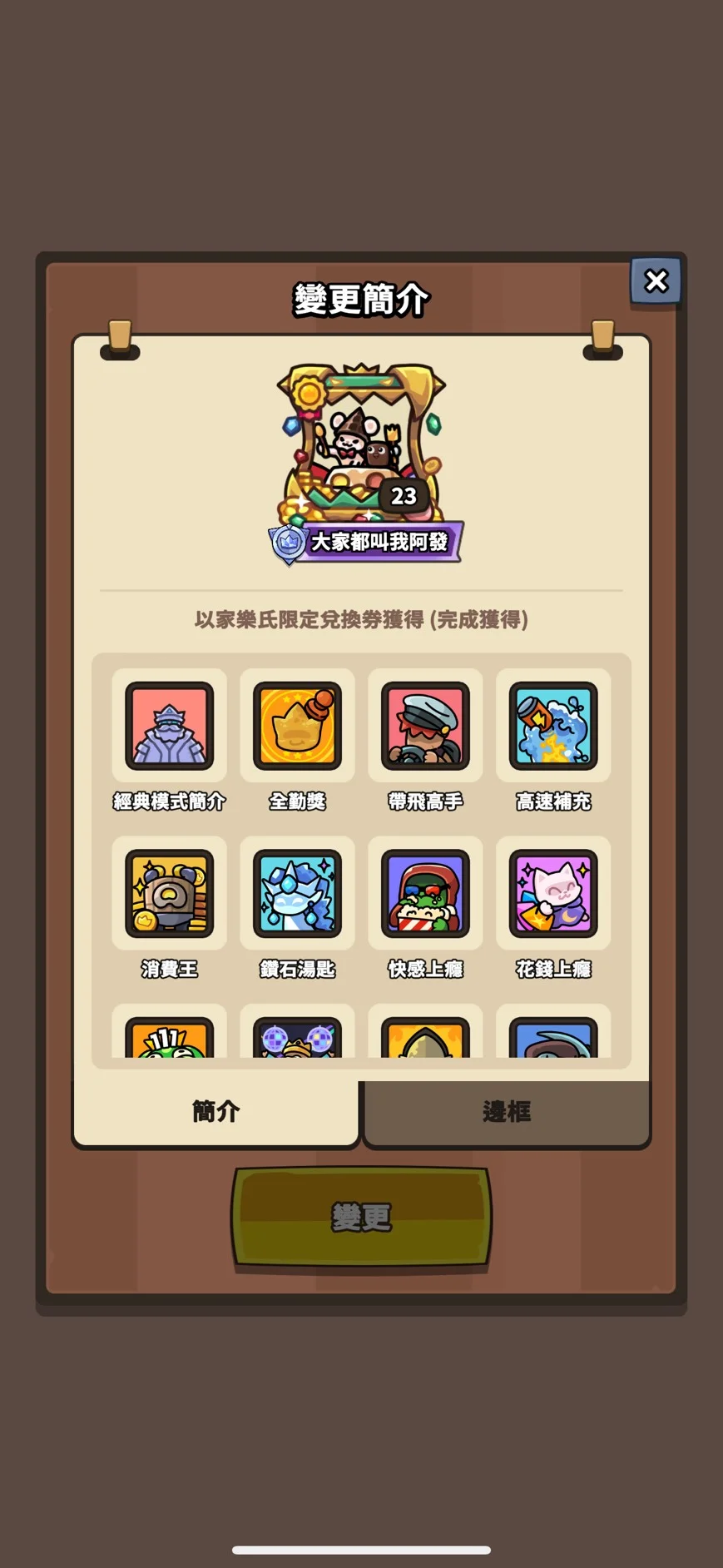The width and height of the screenshot is (723, 1568).
Task: Tap the 變更 button to confirm
Action: (x=361, y=1217)
